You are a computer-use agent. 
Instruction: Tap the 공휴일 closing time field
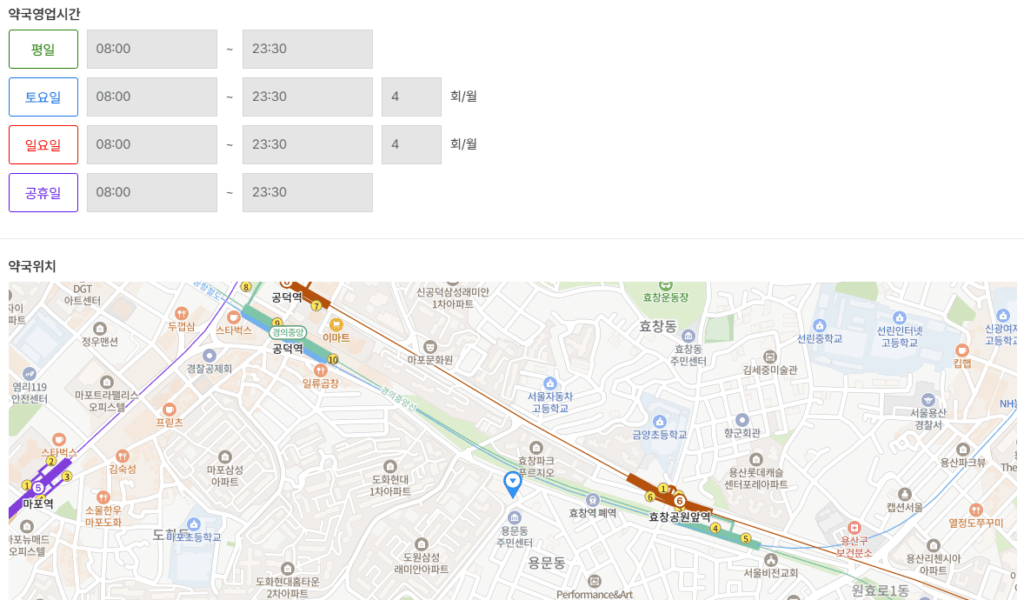pos(307,193)
